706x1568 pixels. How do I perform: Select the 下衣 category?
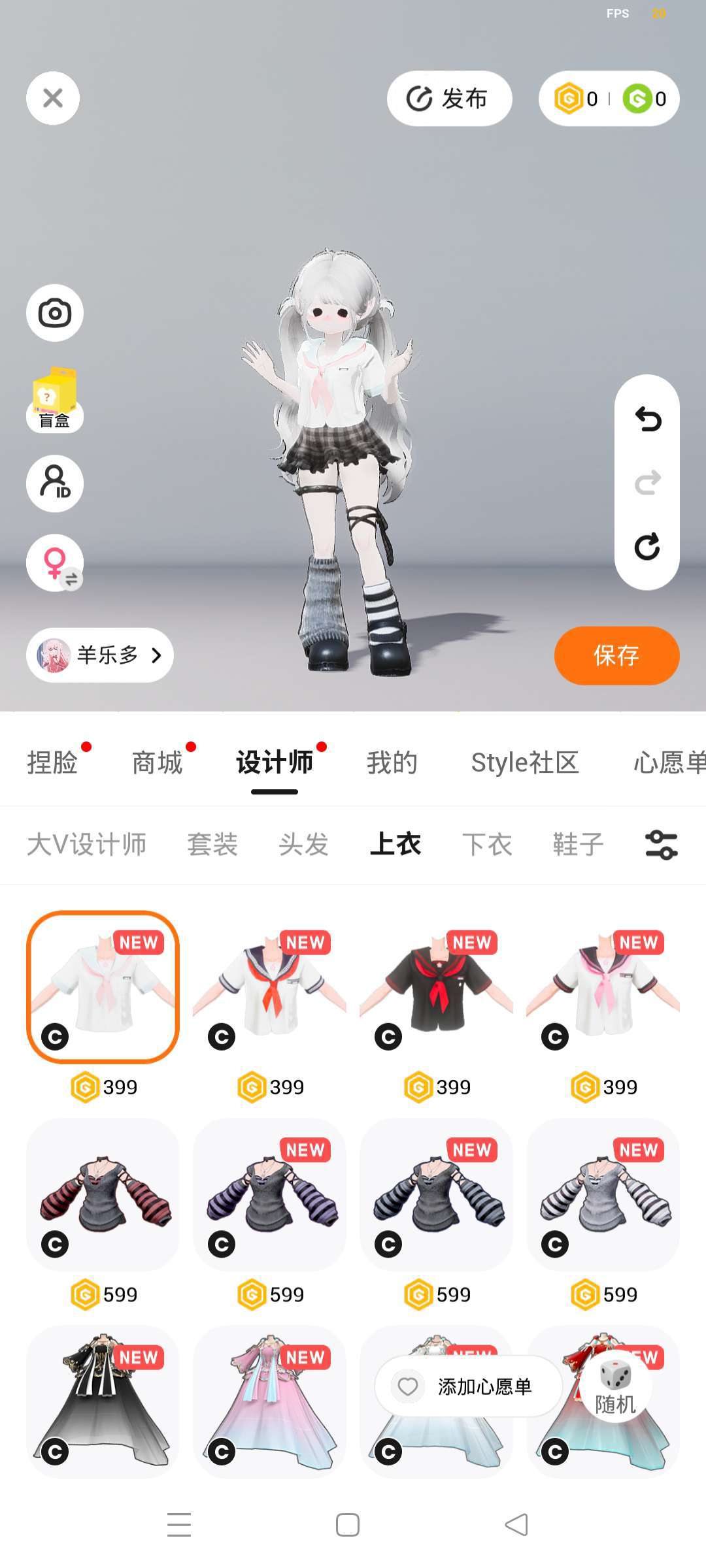487,844
